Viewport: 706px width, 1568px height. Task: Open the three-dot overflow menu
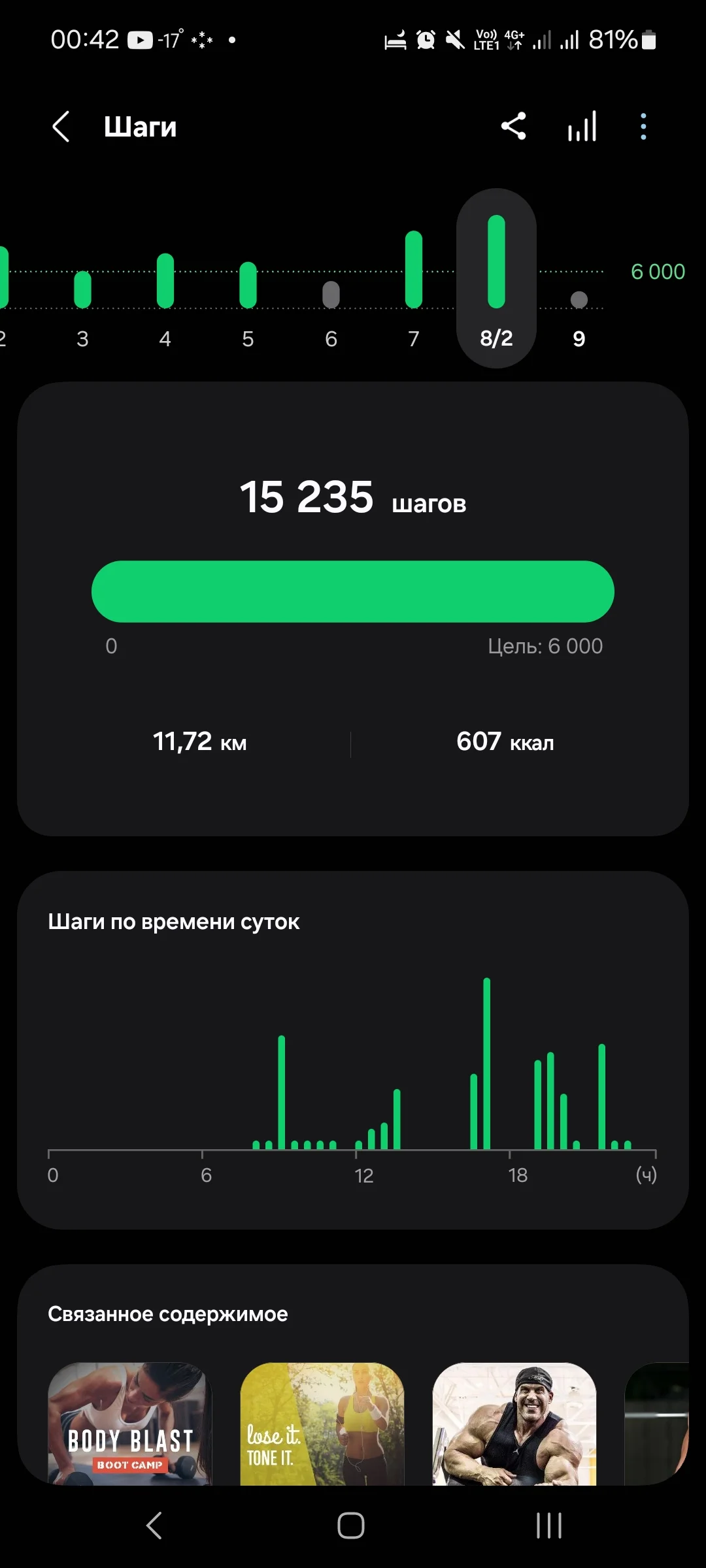point(643,127)
